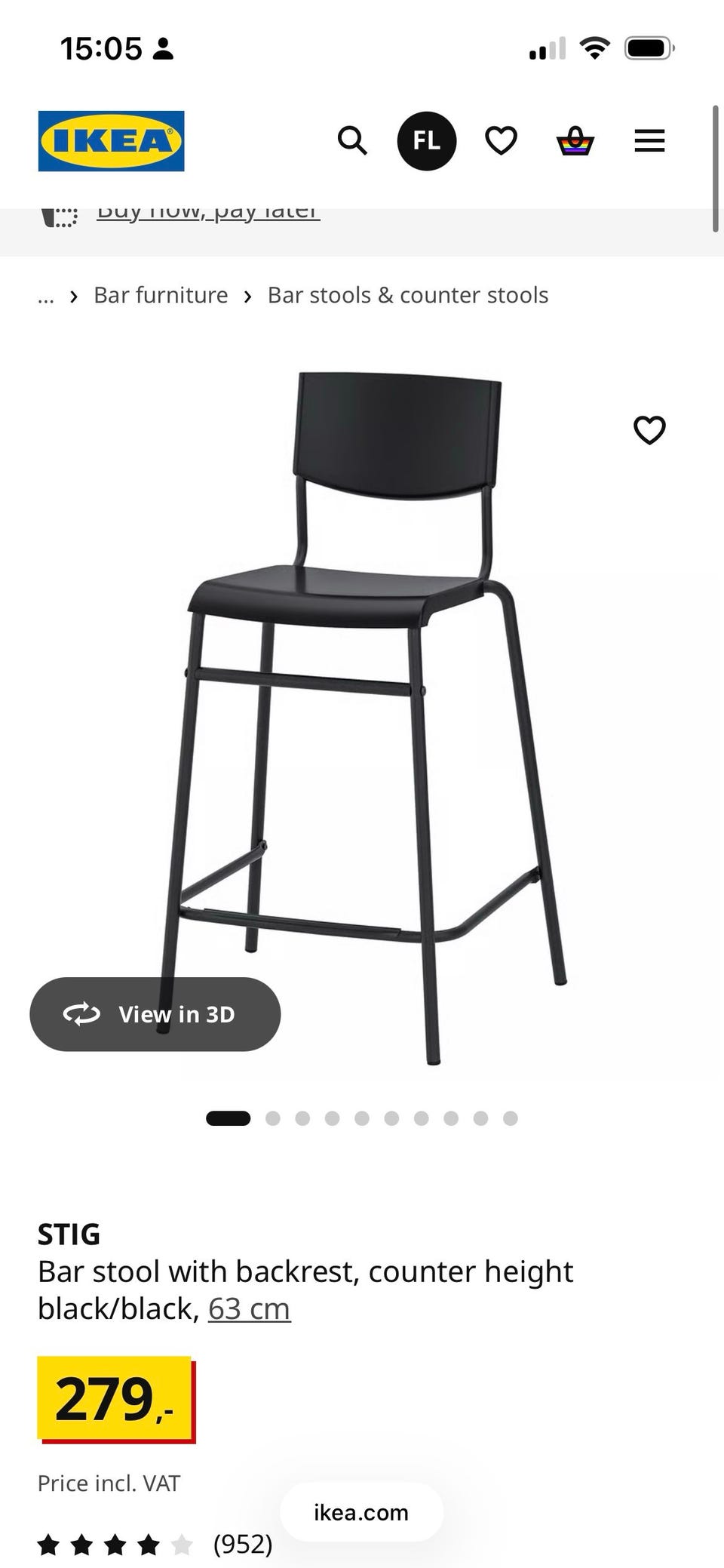This screenshot has height=1568, width=724.
Task: Open the search magnifier icon
Action: (x=352, y=140)
